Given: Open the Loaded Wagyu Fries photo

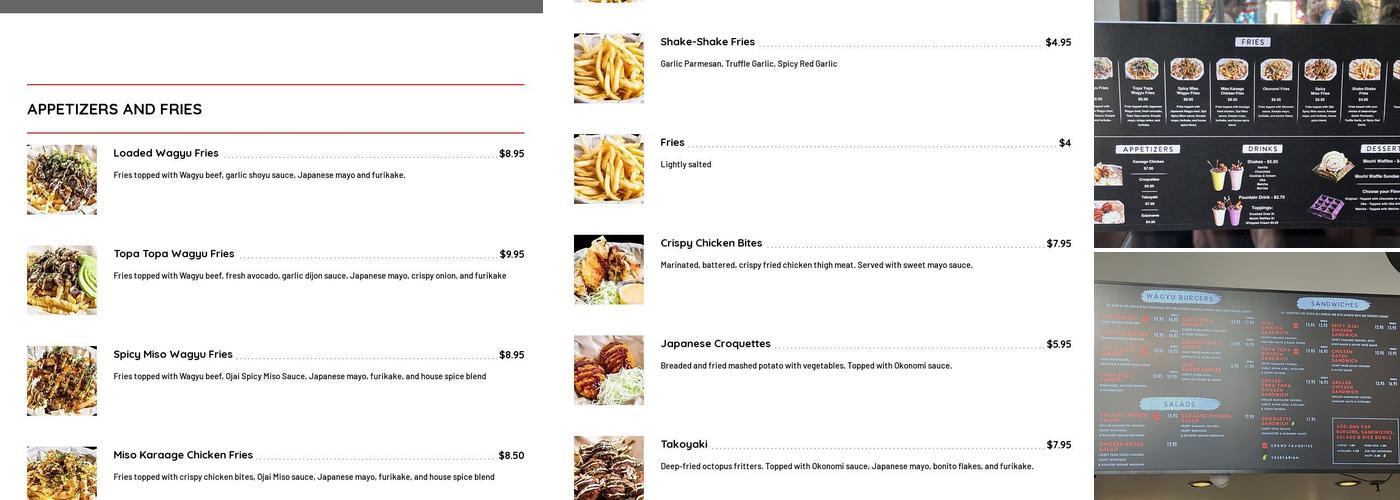Looking at the screenshot, I should tap(62, 180).
